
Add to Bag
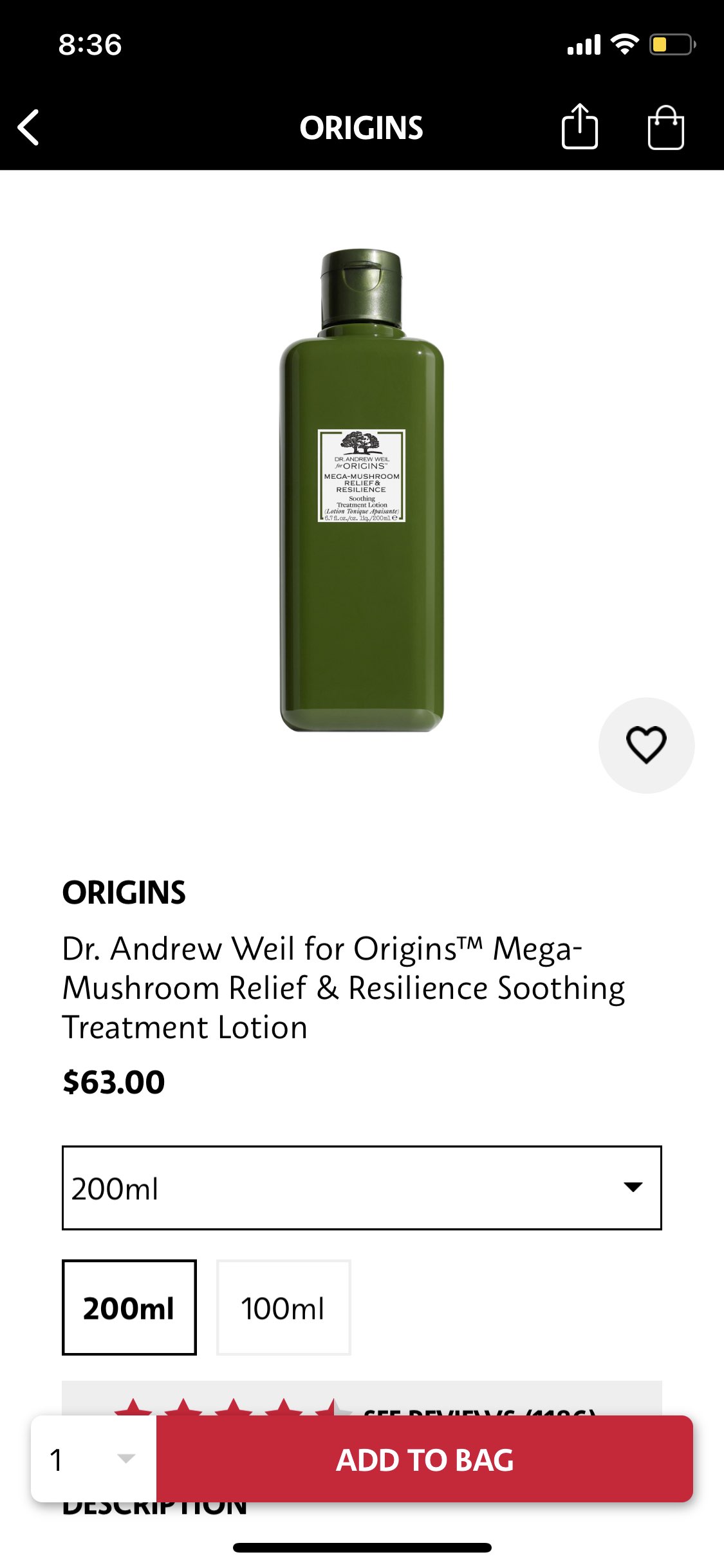(425, 1459)
